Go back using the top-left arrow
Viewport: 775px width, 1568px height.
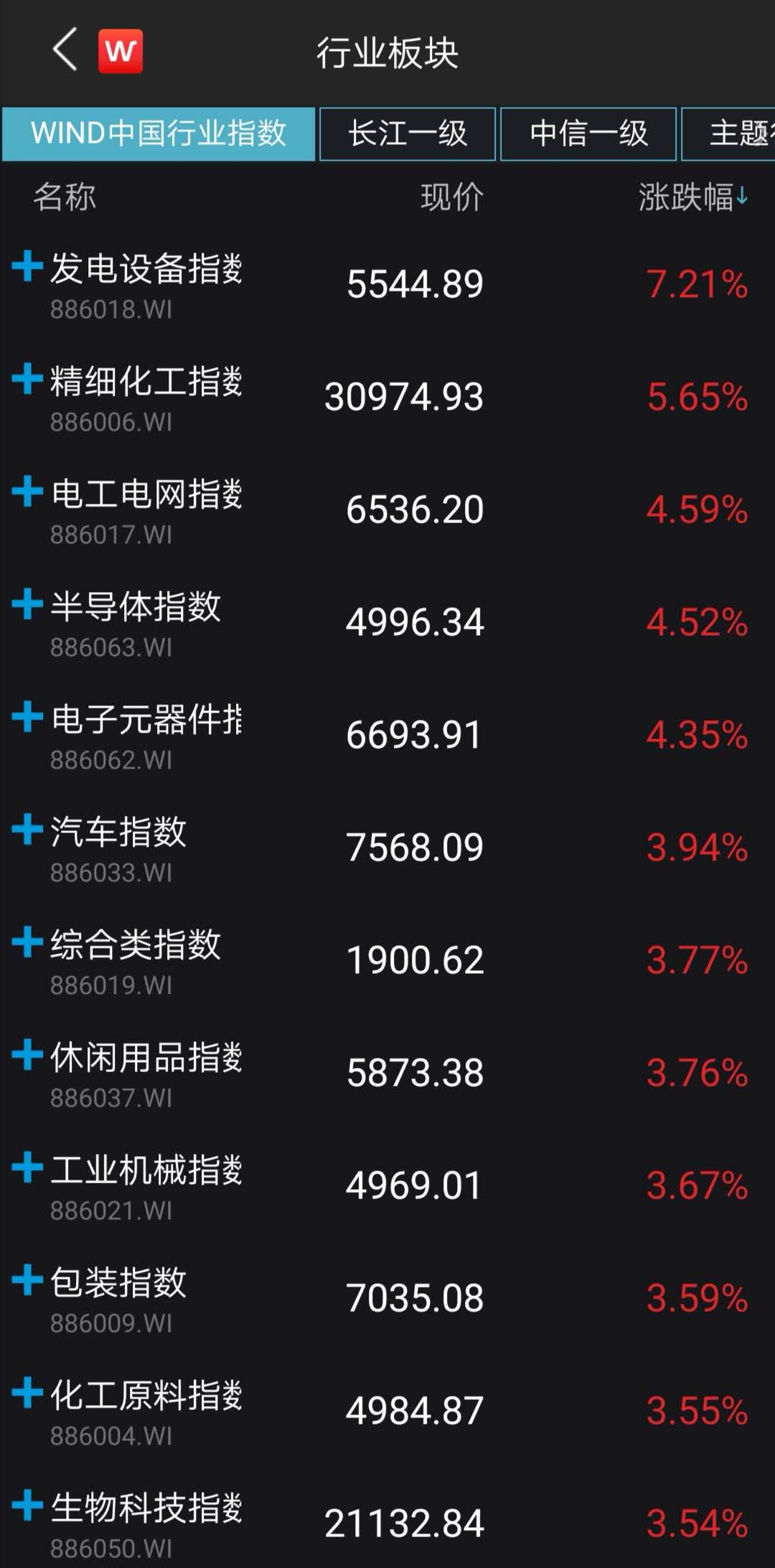(x=65, y=50)
